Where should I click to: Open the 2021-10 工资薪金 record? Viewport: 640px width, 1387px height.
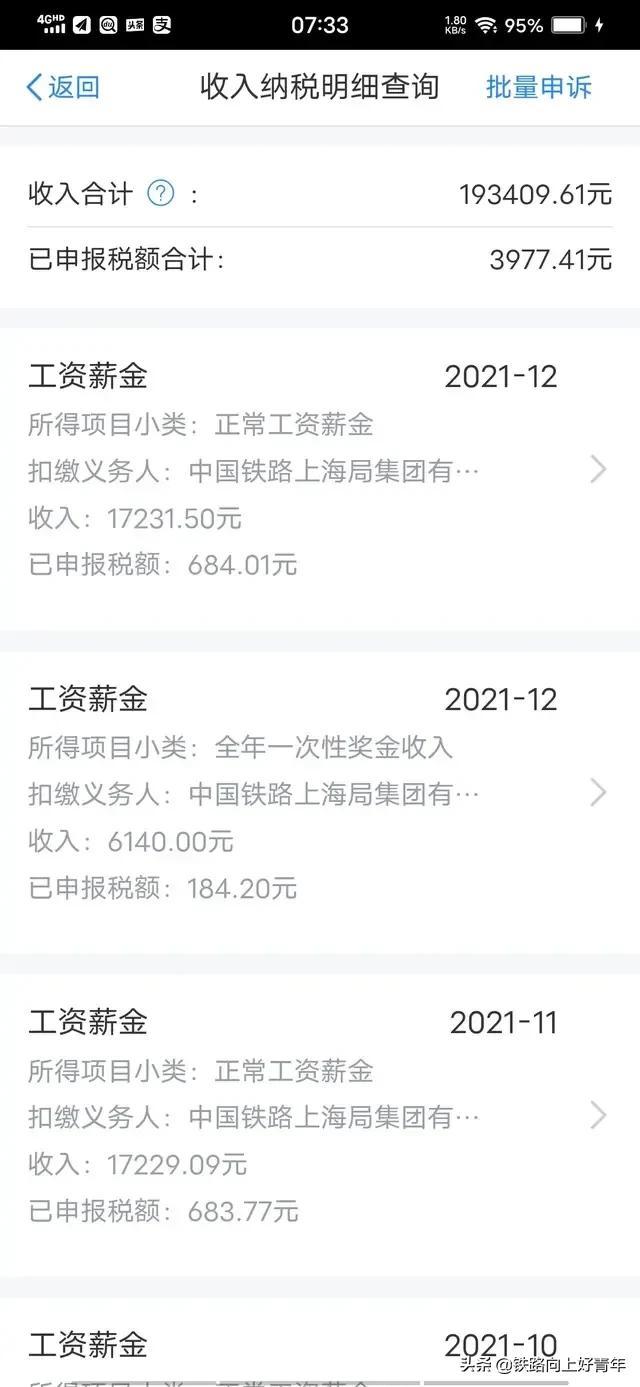click(x=320, y=1342)
